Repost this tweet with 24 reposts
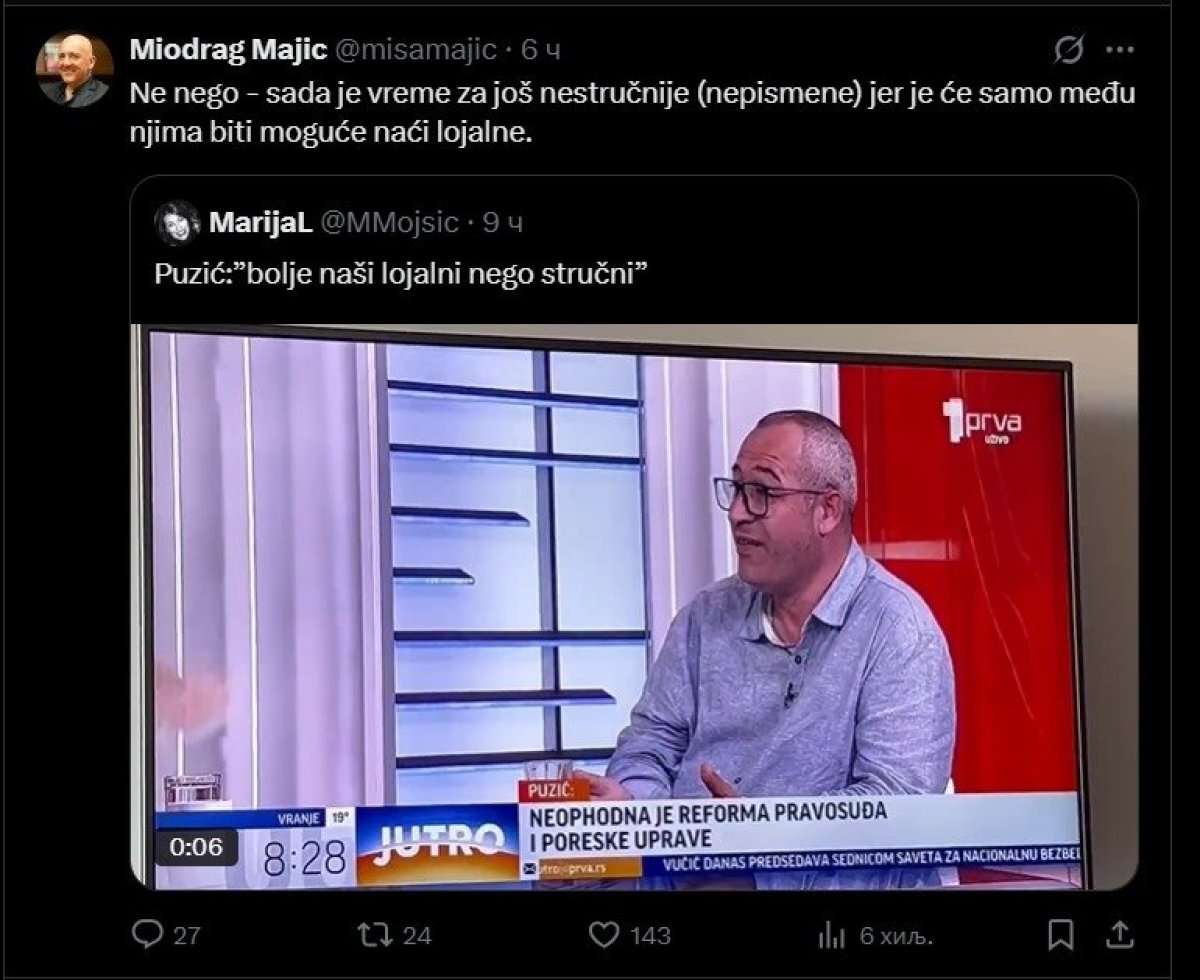This screenshot has width=1200, height=980. [x=372, y=935]
